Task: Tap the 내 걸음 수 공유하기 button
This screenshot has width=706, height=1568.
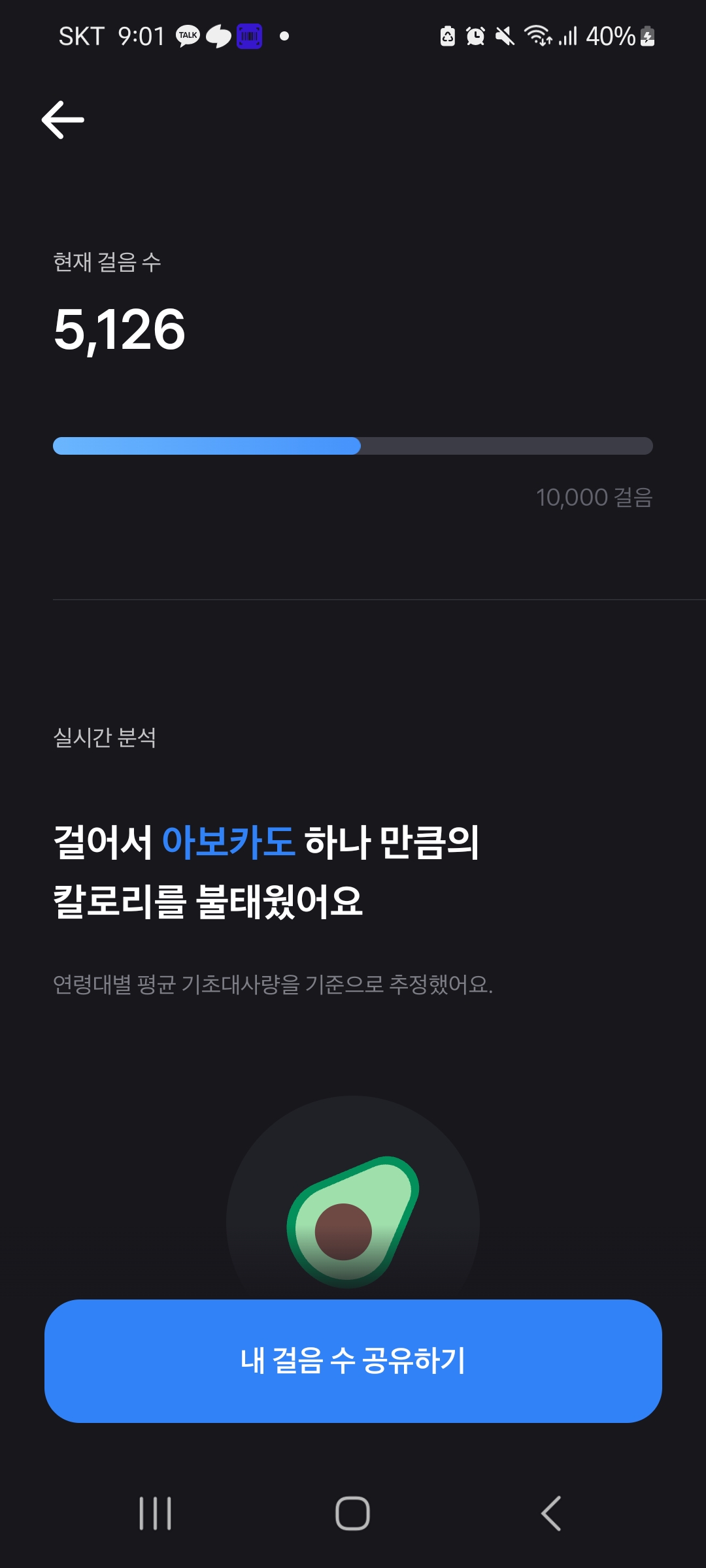Action: (x=353, y=1361)
